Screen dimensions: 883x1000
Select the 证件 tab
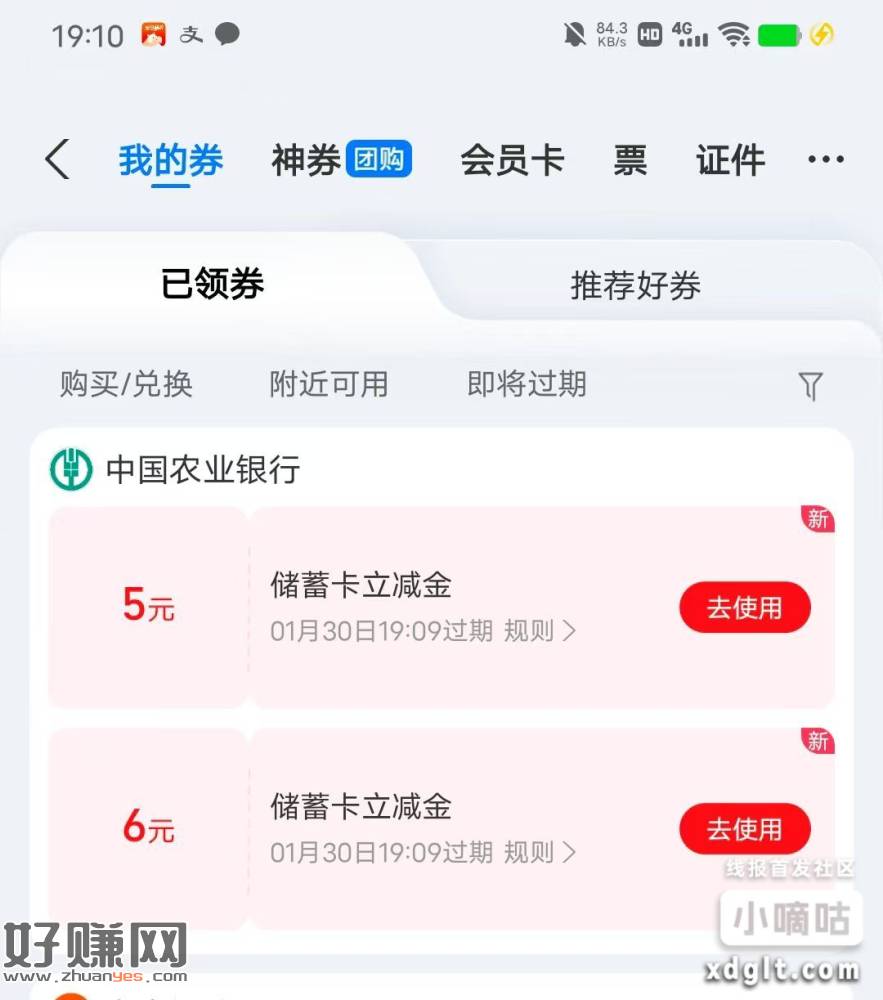point(729,160)
